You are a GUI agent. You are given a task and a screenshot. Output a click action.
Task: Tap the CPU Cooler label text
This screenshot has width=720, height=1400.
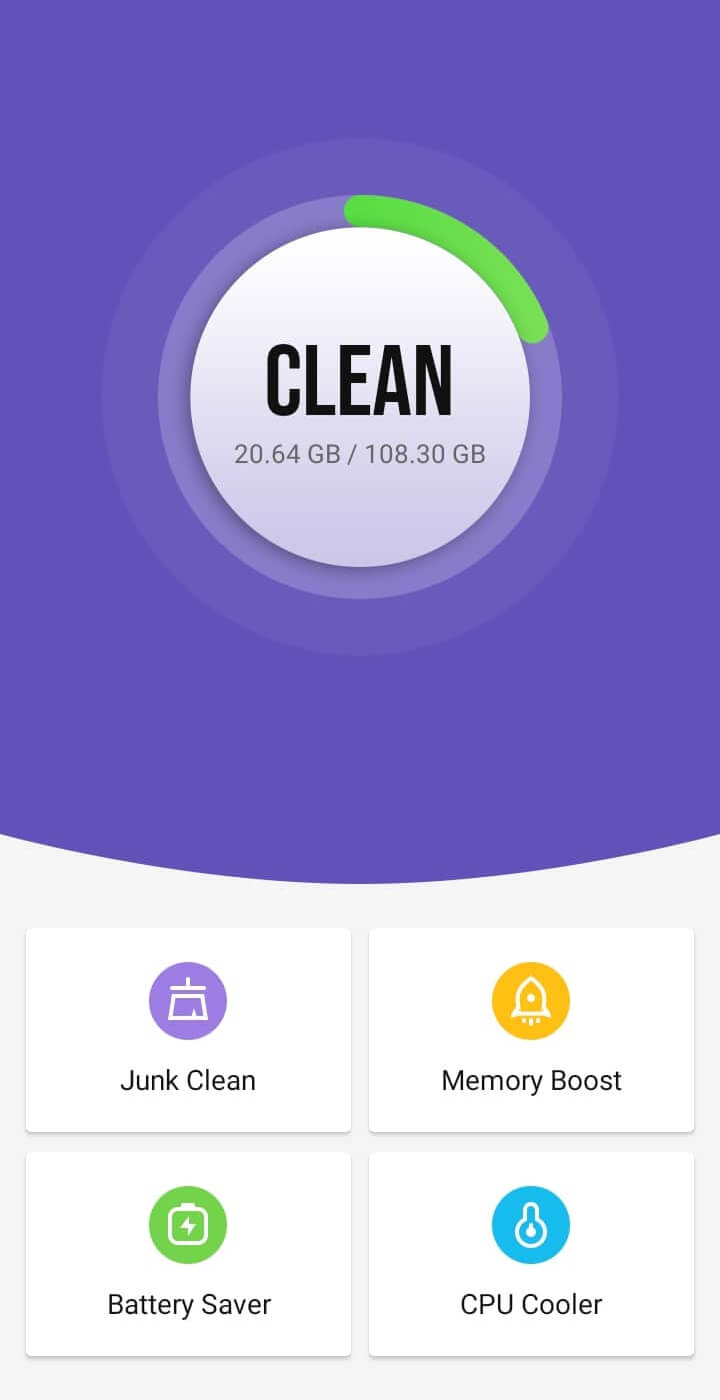[530, 1305]
